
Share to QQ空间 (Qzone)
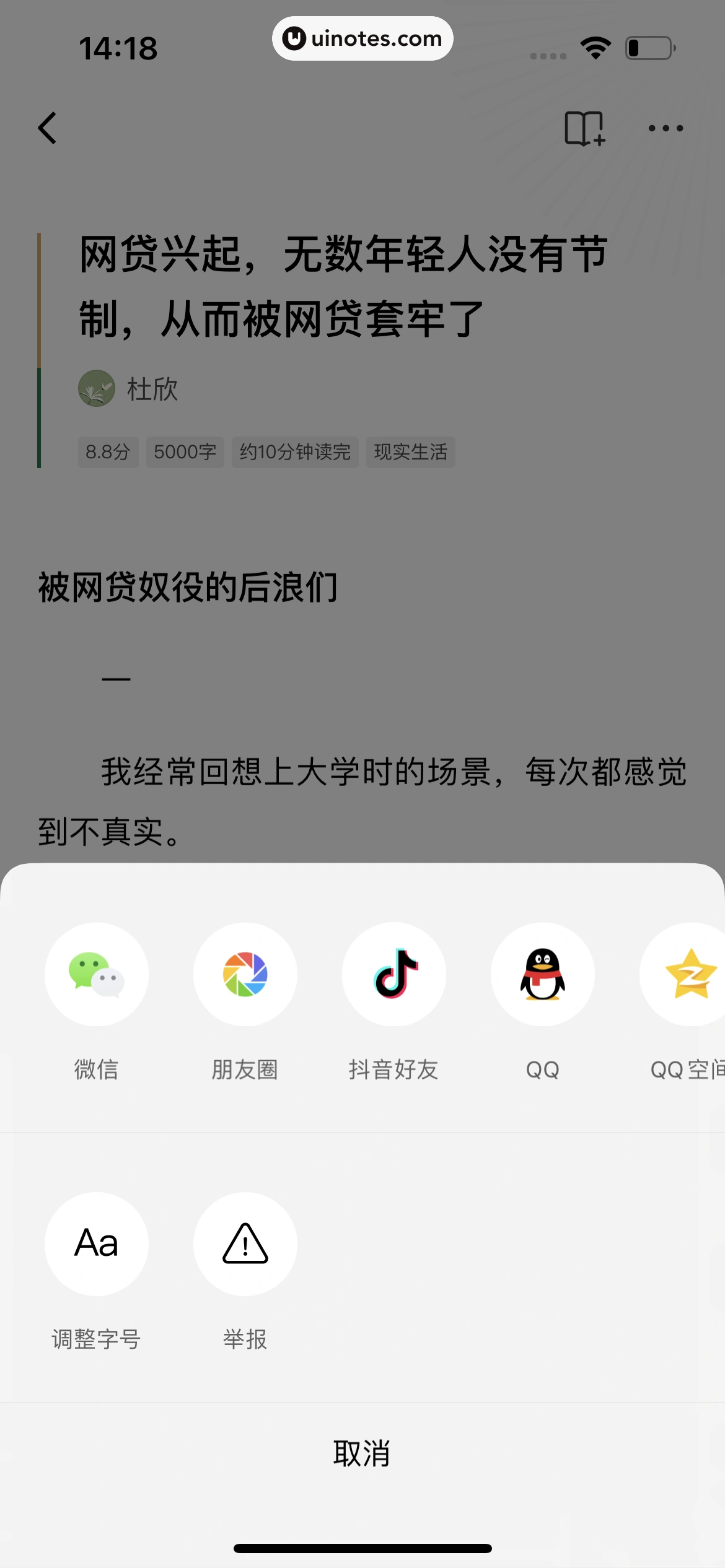coord(688,975)
